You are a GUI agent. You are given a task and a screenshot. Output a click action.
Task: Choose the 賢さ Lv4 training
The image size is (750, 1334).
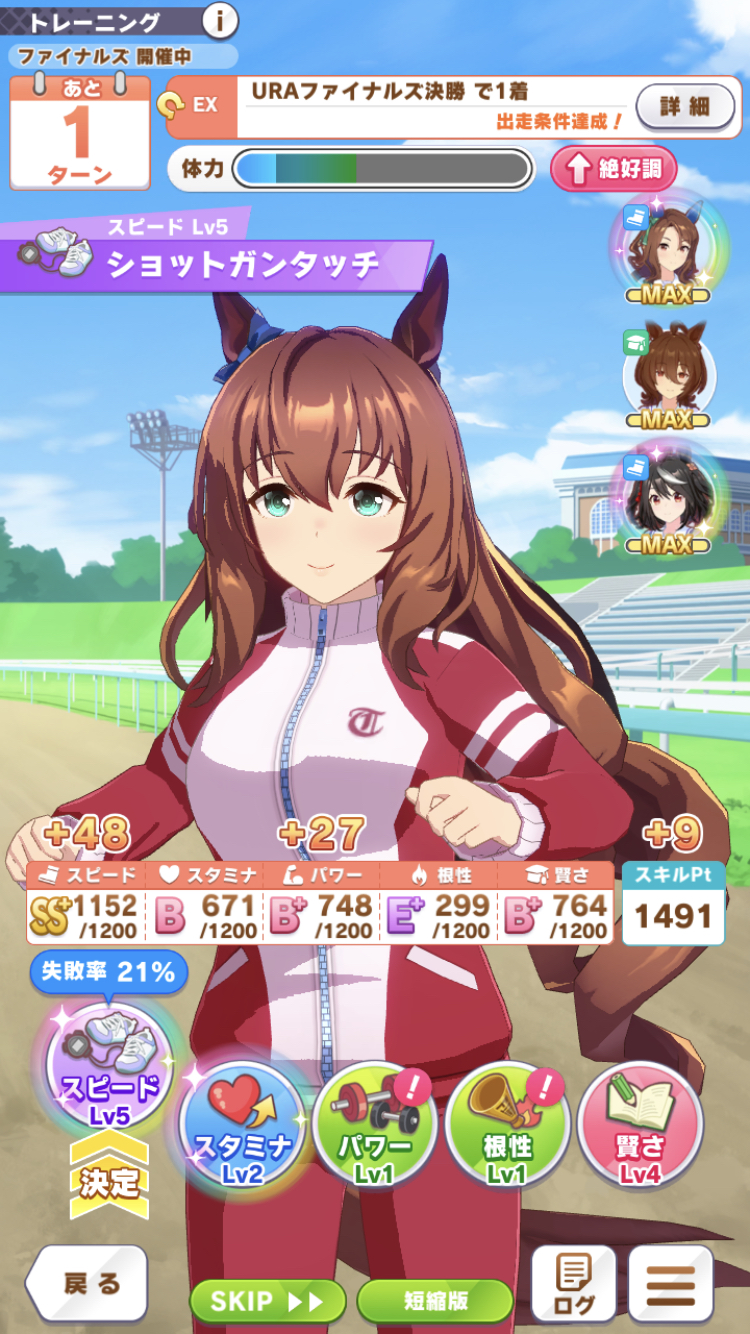tap(640, 1124)
